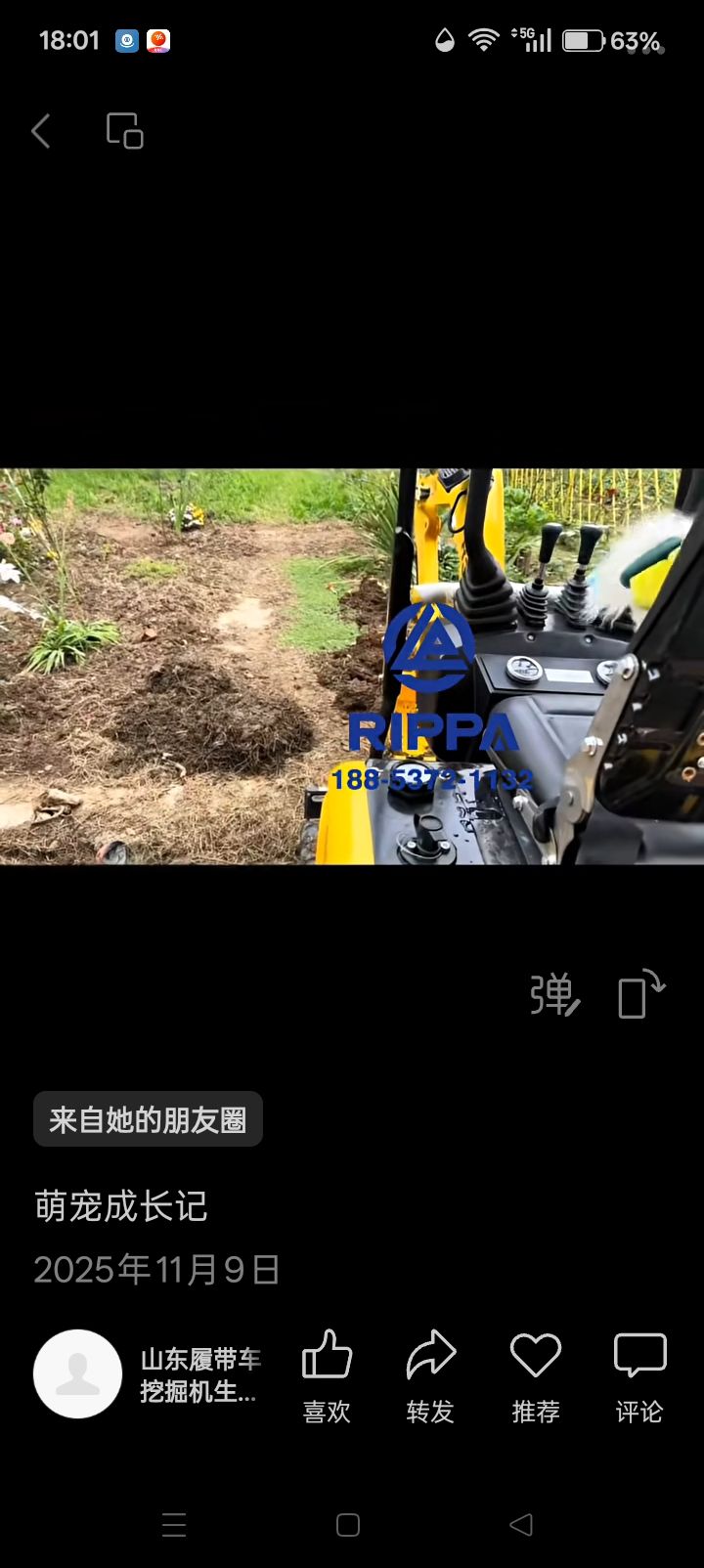Viewport: 704px width, 1568px height.
Task: Open the floating window icon next to the back arrow
Action: pos(125,131)
